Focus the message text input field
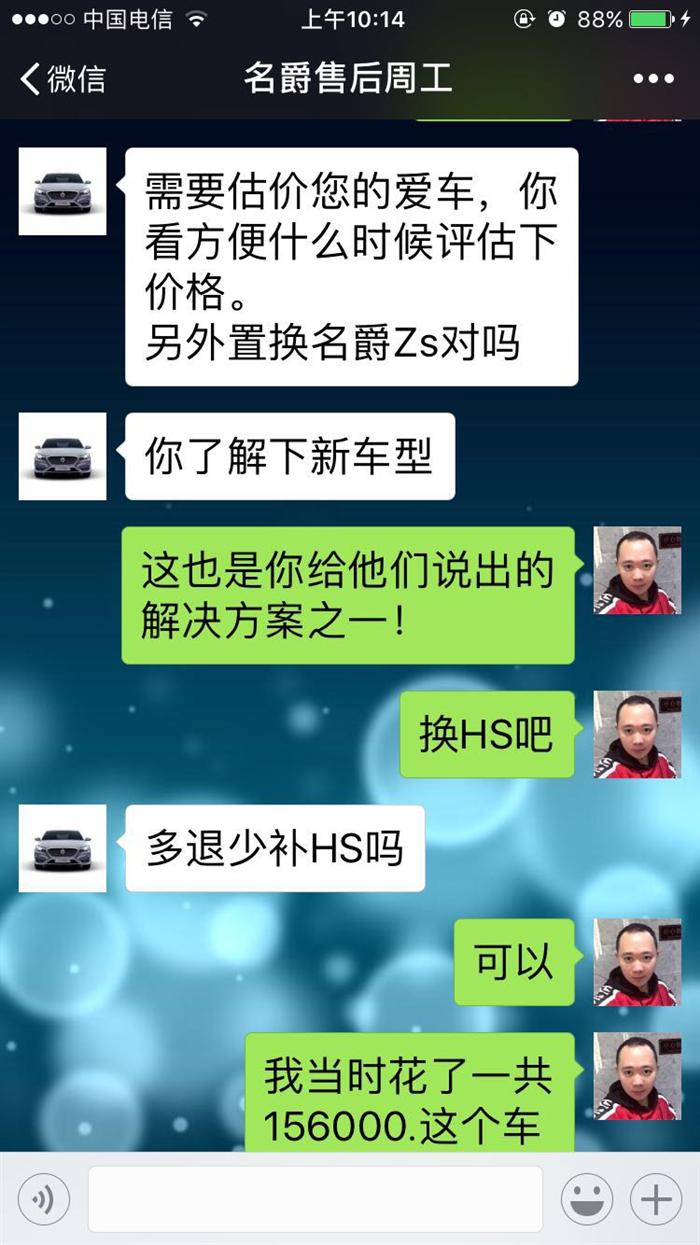The height and width of the screenshot is (1245, 700). click(x=315, y=1198)
